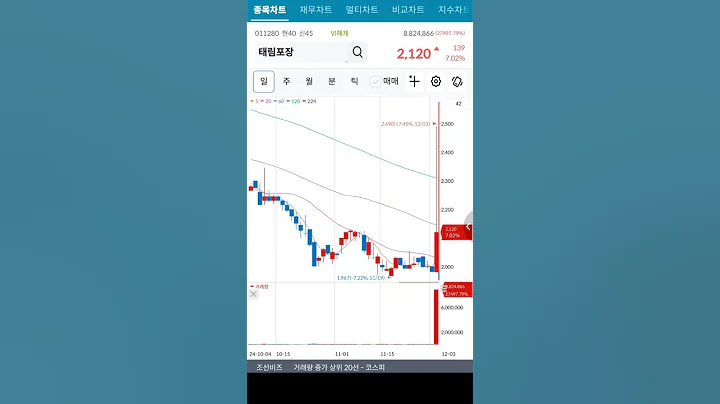Tap the screen rotate icon

[x=457, y=81]
